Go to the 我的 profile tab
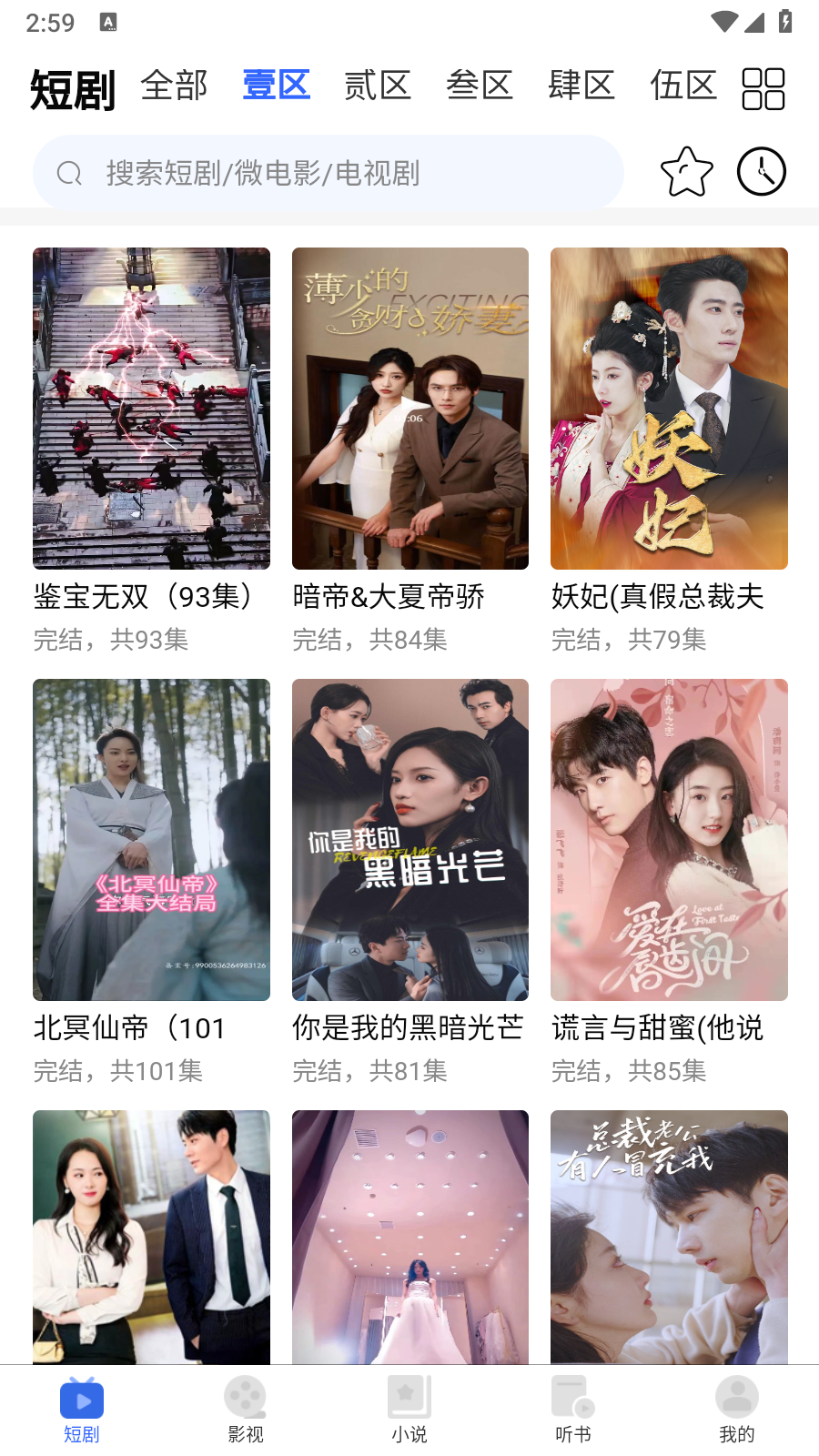 pos(737,1409)
